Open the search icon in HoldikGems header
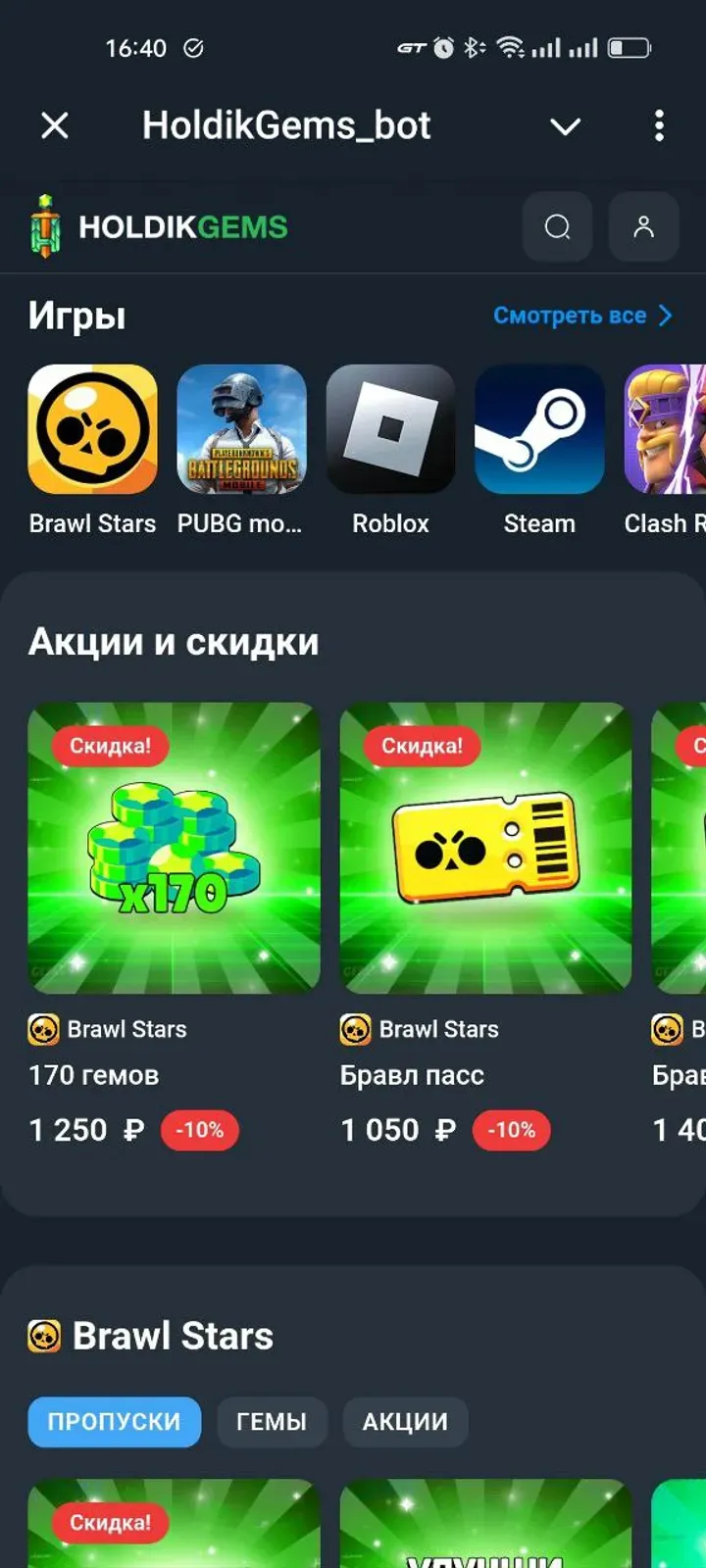The image size is (706, 1568). tap(557, 227)
